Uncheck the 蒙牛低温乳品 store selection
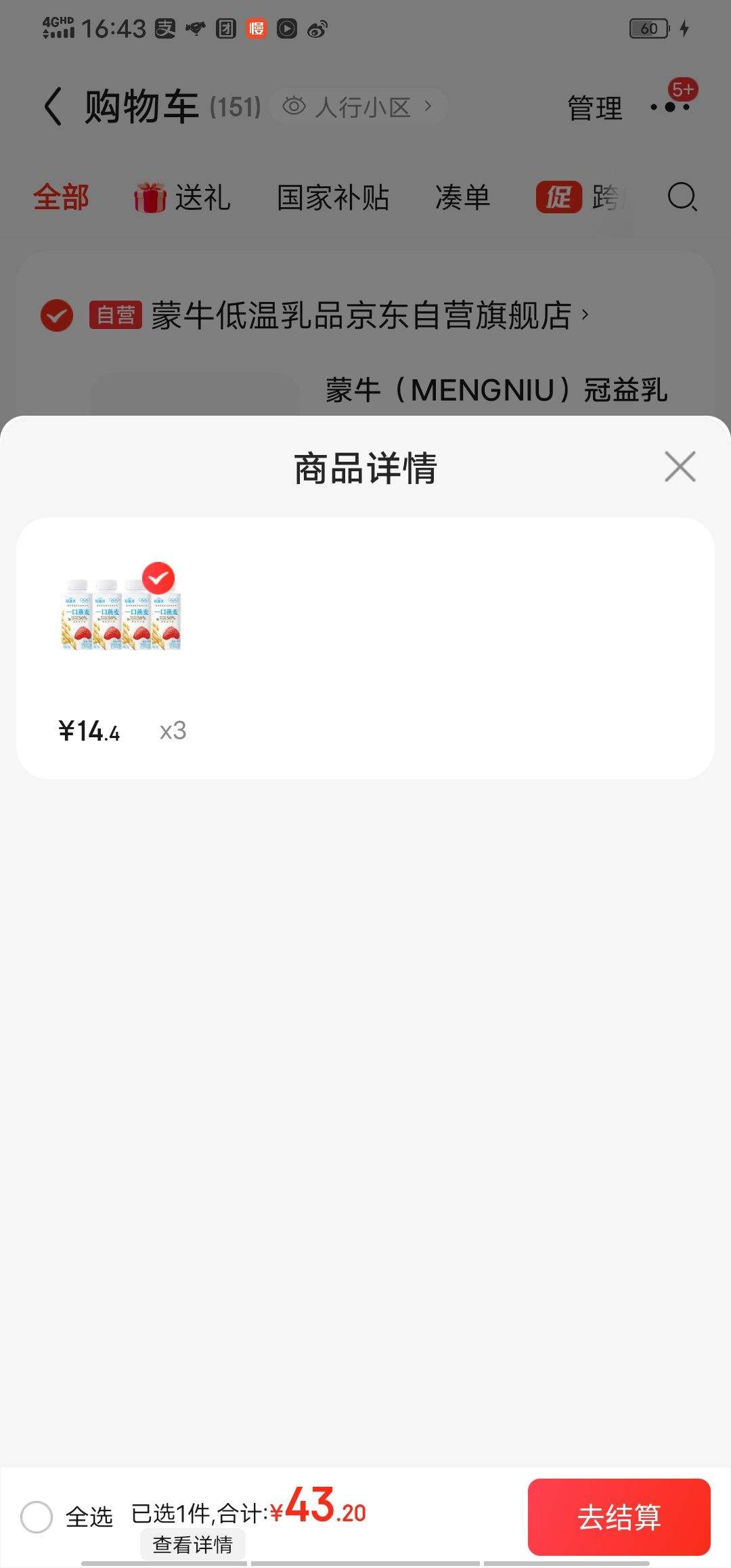This screenshot has width=731, height=1568. pos(57,315)
